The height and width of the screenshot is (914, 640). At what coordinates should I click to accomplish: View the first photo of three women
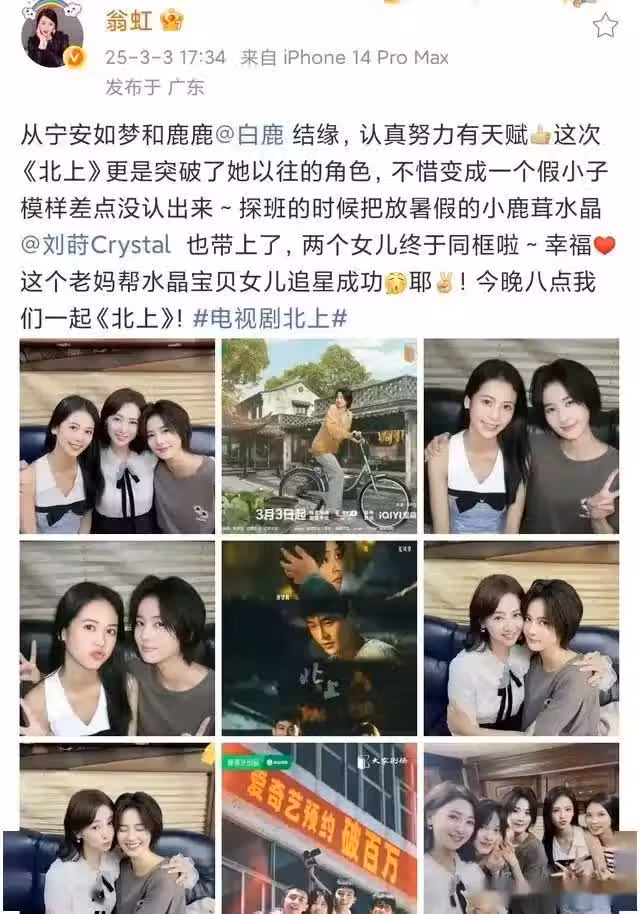[117, 436]
